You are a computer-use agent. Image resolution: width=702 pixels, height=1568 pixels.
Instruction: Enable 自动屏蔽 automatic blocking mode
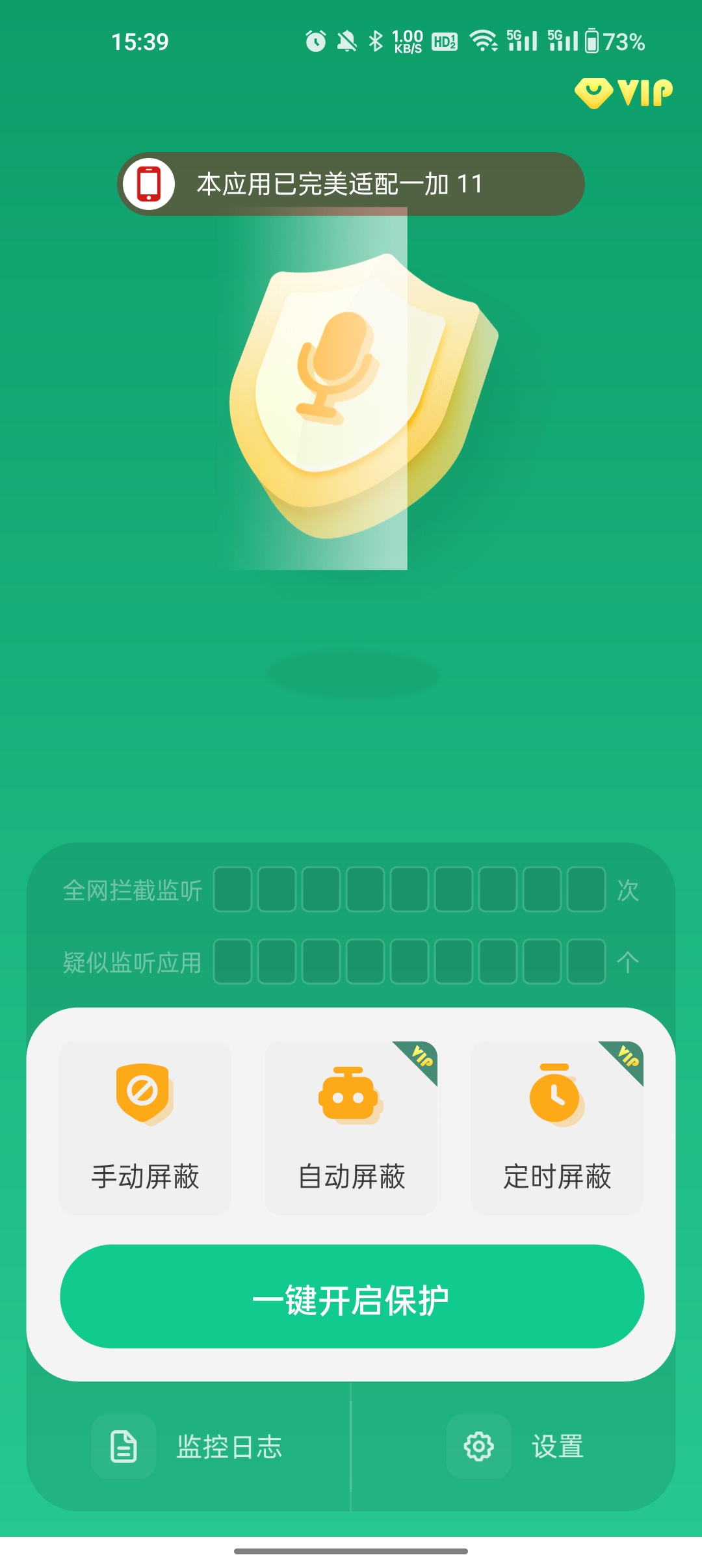[x=350, y=1144]
